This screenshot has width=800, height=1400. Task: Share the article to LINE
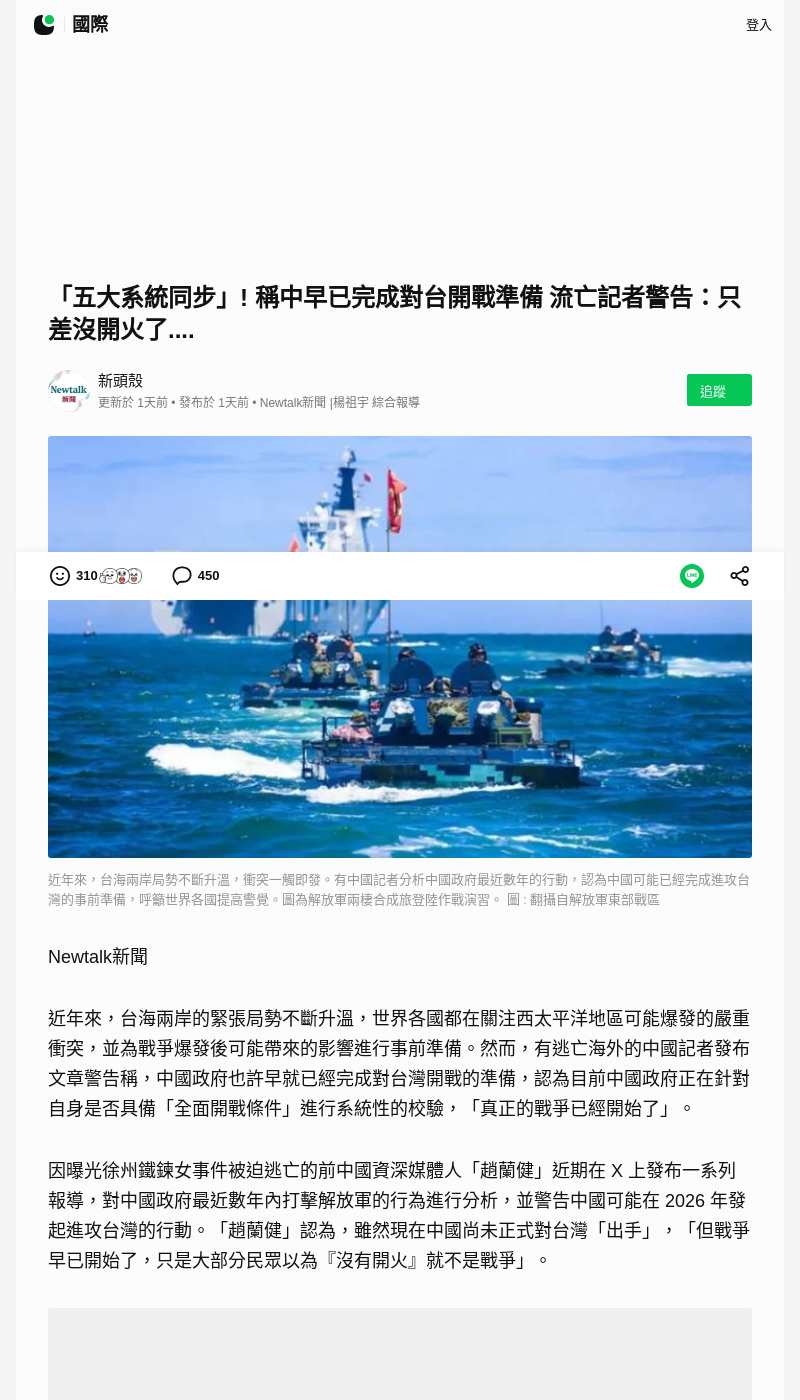click(x=692, y=576)
